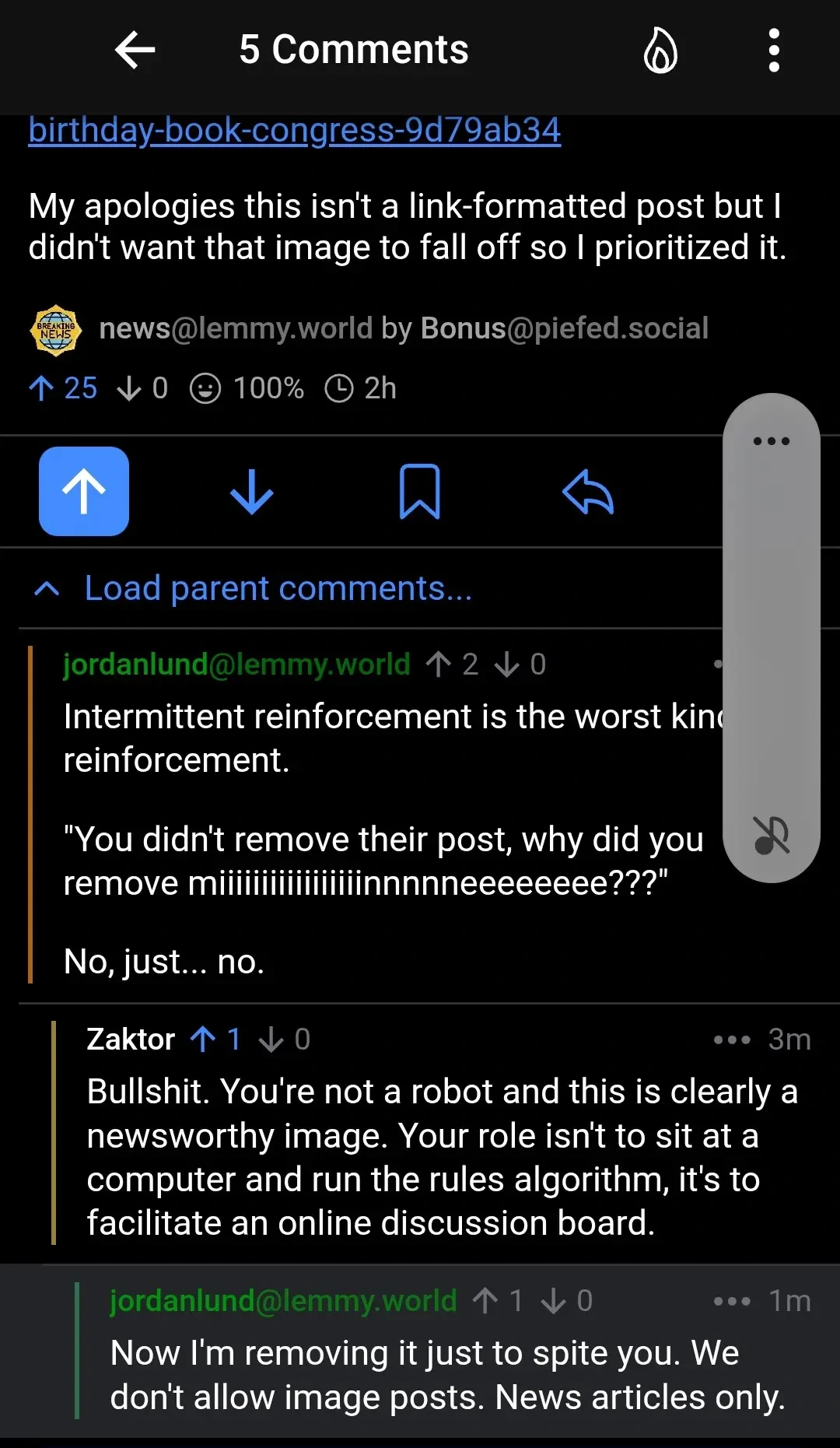Open more options on Zaktor's comment

tap(732, 1040)
